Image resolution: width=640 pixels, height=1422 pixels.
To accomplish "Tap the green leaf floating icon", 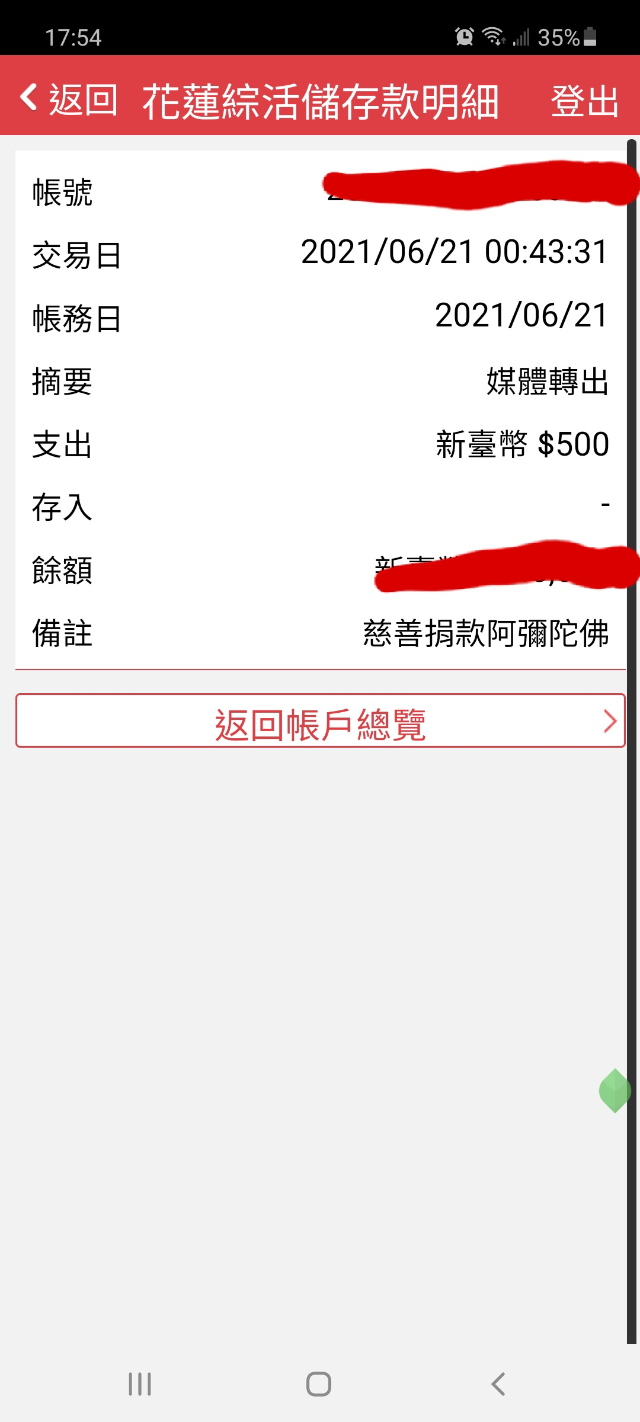I will pyautogui.click(x=614, y=1090).
